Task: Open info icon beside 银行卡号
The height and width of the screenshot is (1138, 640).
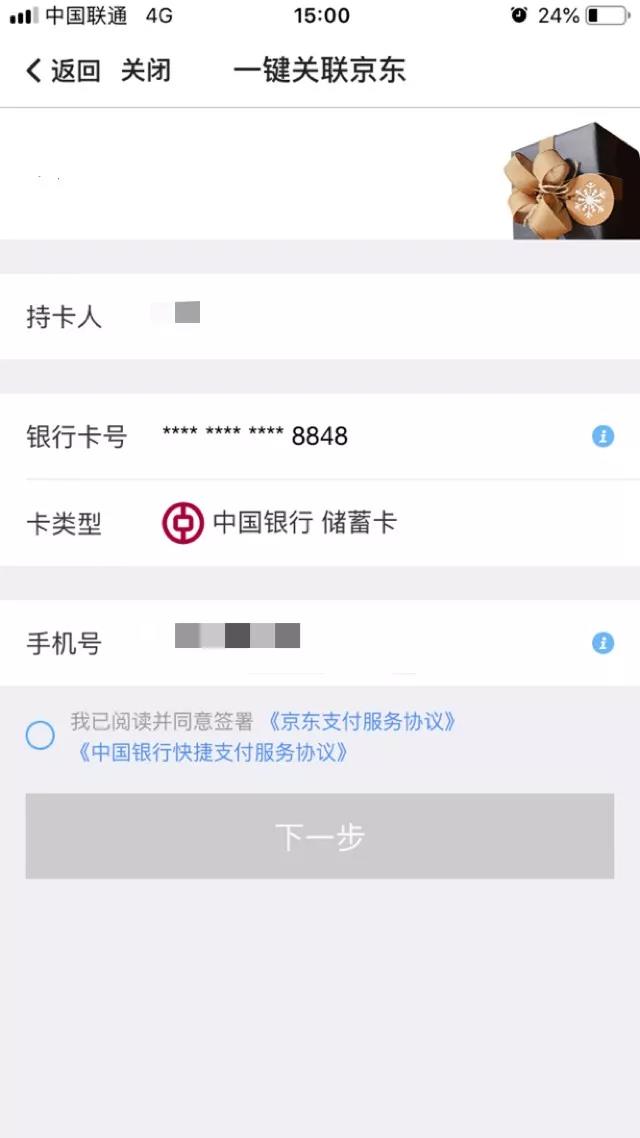Action: (x=602, y=437)
